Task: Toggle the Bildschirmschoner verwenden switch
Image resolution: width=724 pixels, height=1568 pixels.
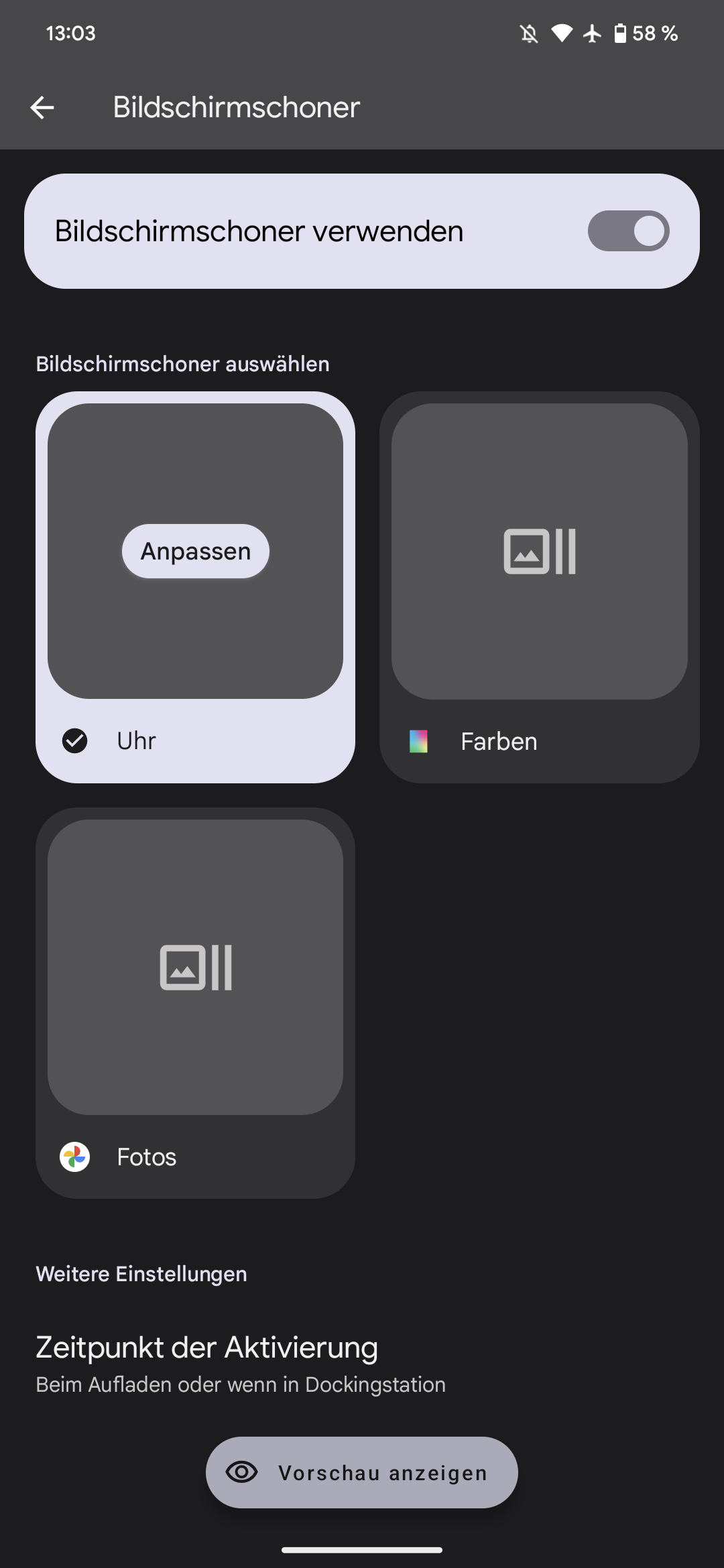Action: [628, 231]
